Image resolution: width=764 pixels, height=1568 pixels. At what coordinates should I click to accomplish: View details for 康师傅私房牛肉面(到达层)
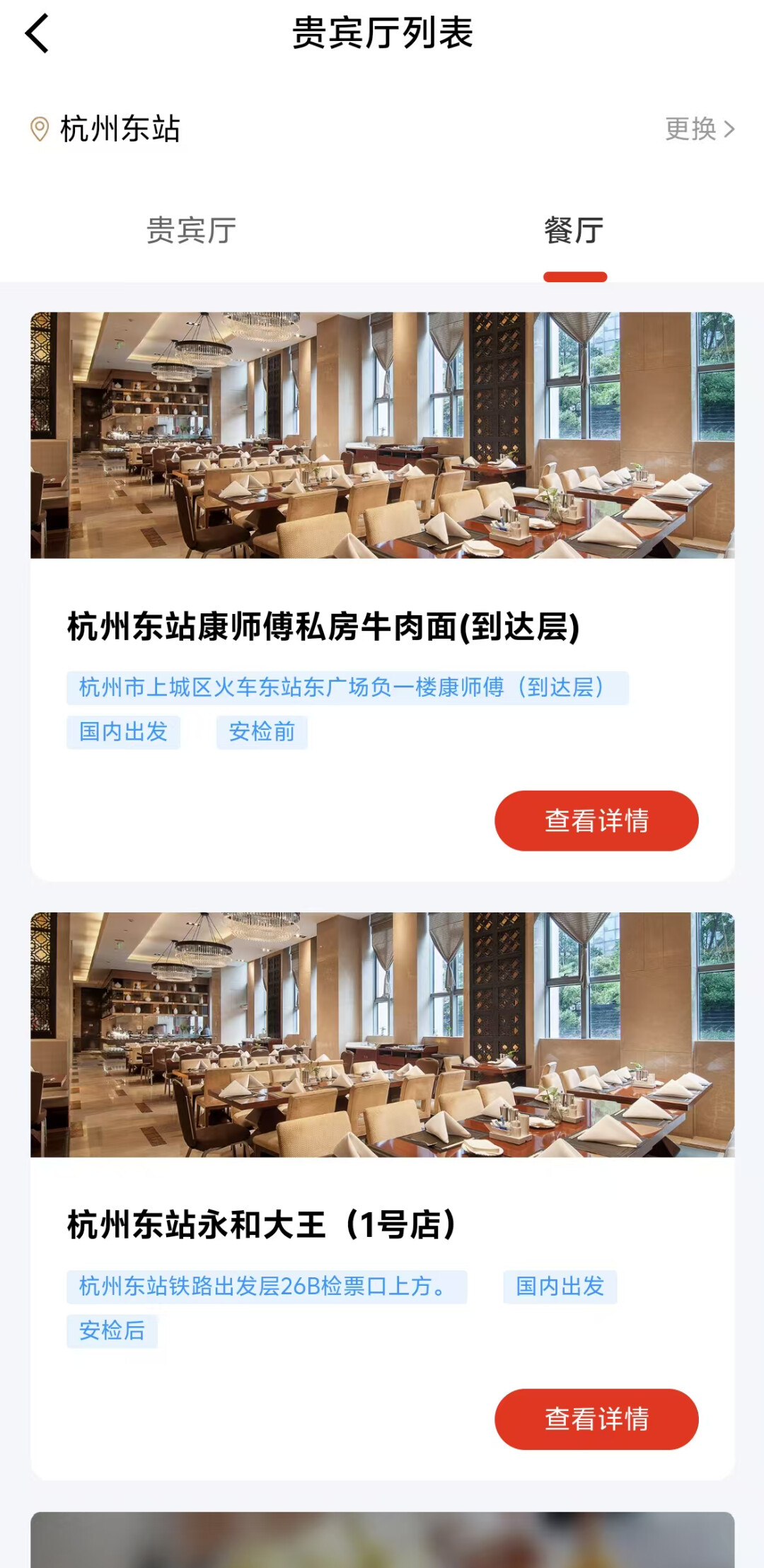tap(596, 820)
